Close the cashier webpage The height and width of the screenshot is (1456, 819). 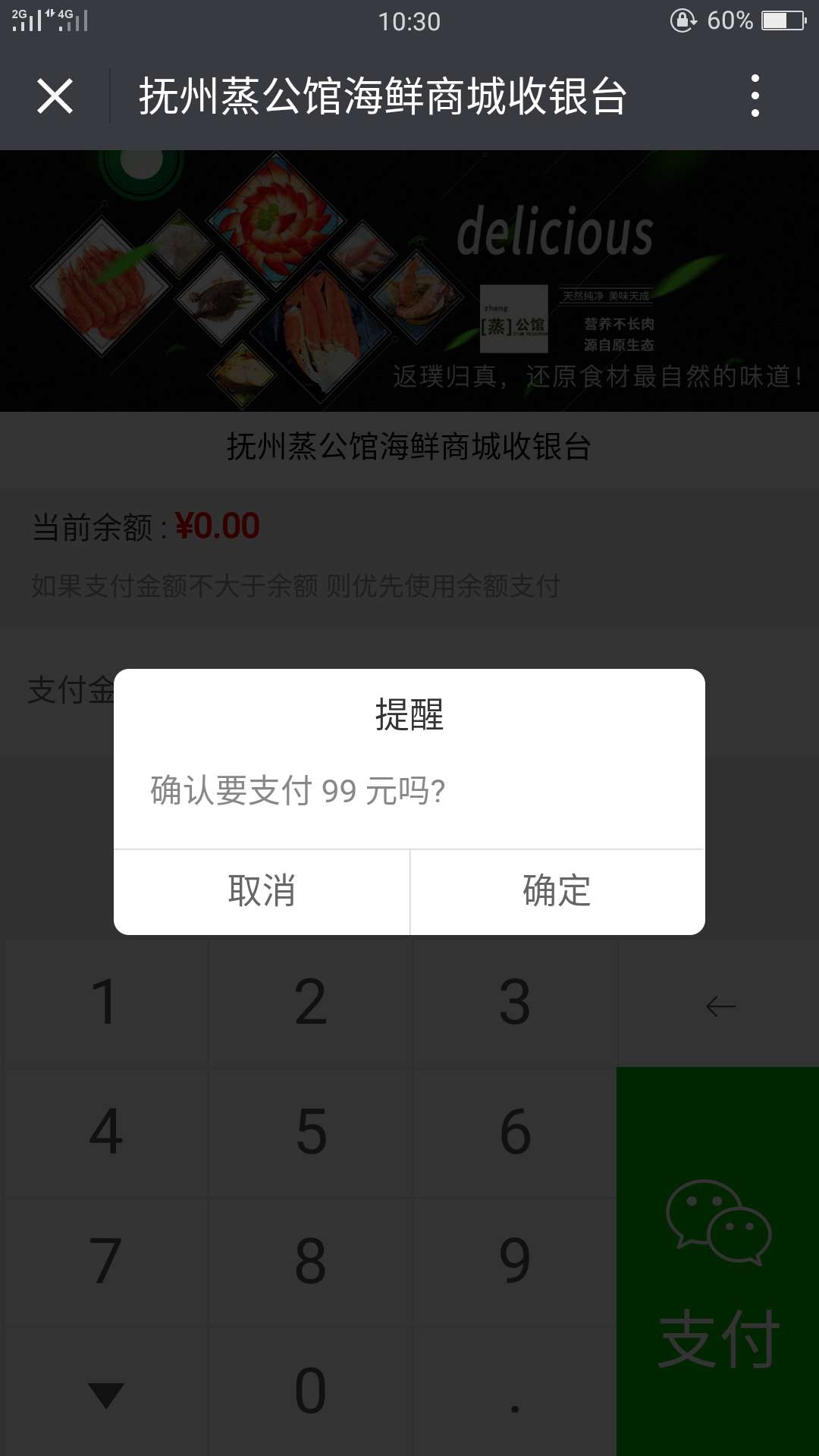55,96
